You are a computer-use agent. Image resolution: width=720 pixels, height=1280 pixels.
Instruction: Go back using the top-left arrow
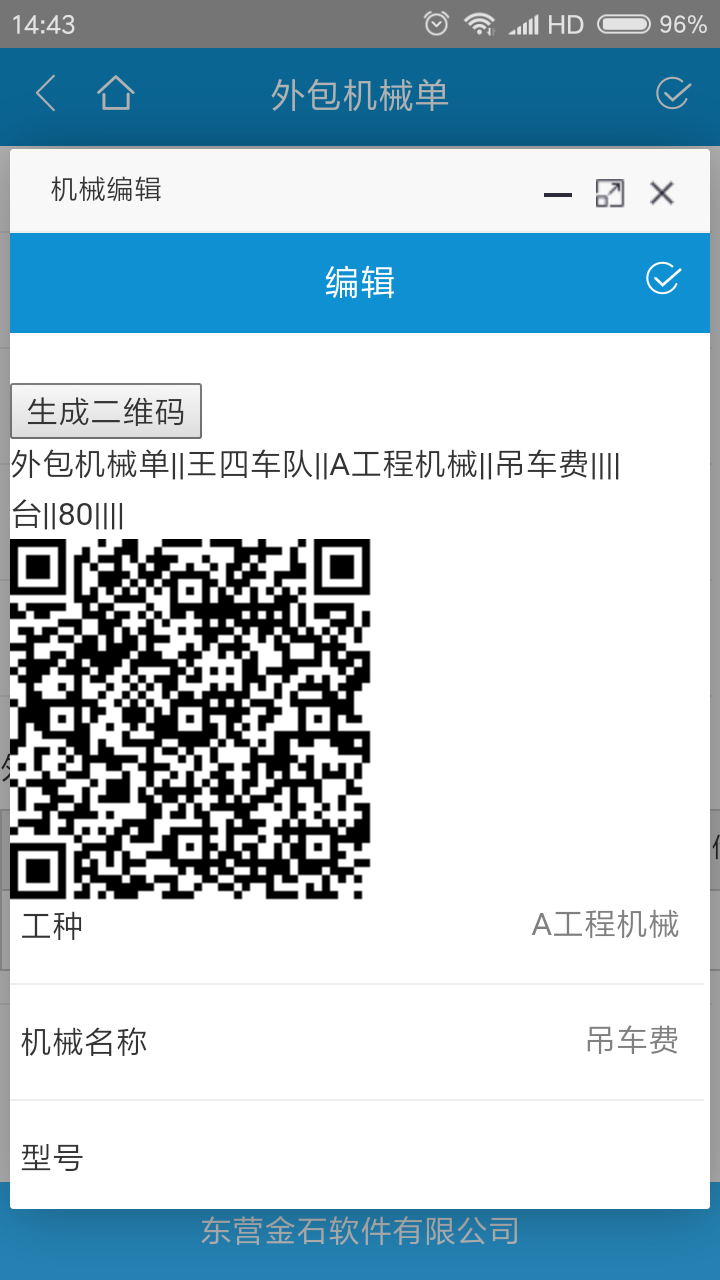(x=46, y=94)
